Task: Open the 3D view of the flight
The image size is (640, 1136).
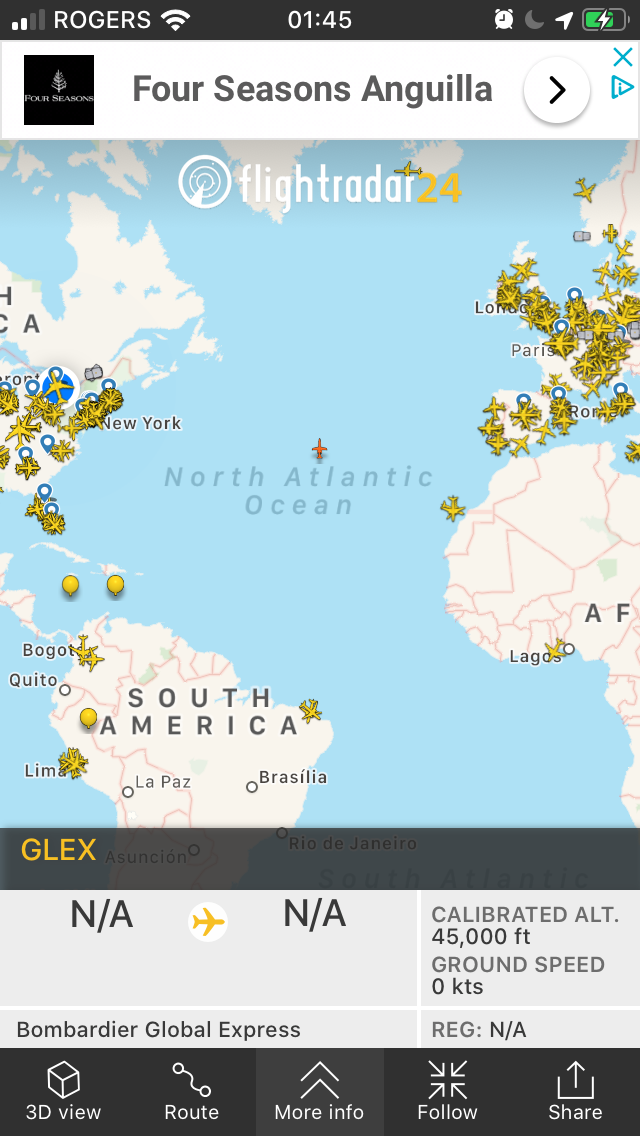Action: (64, 1091)
